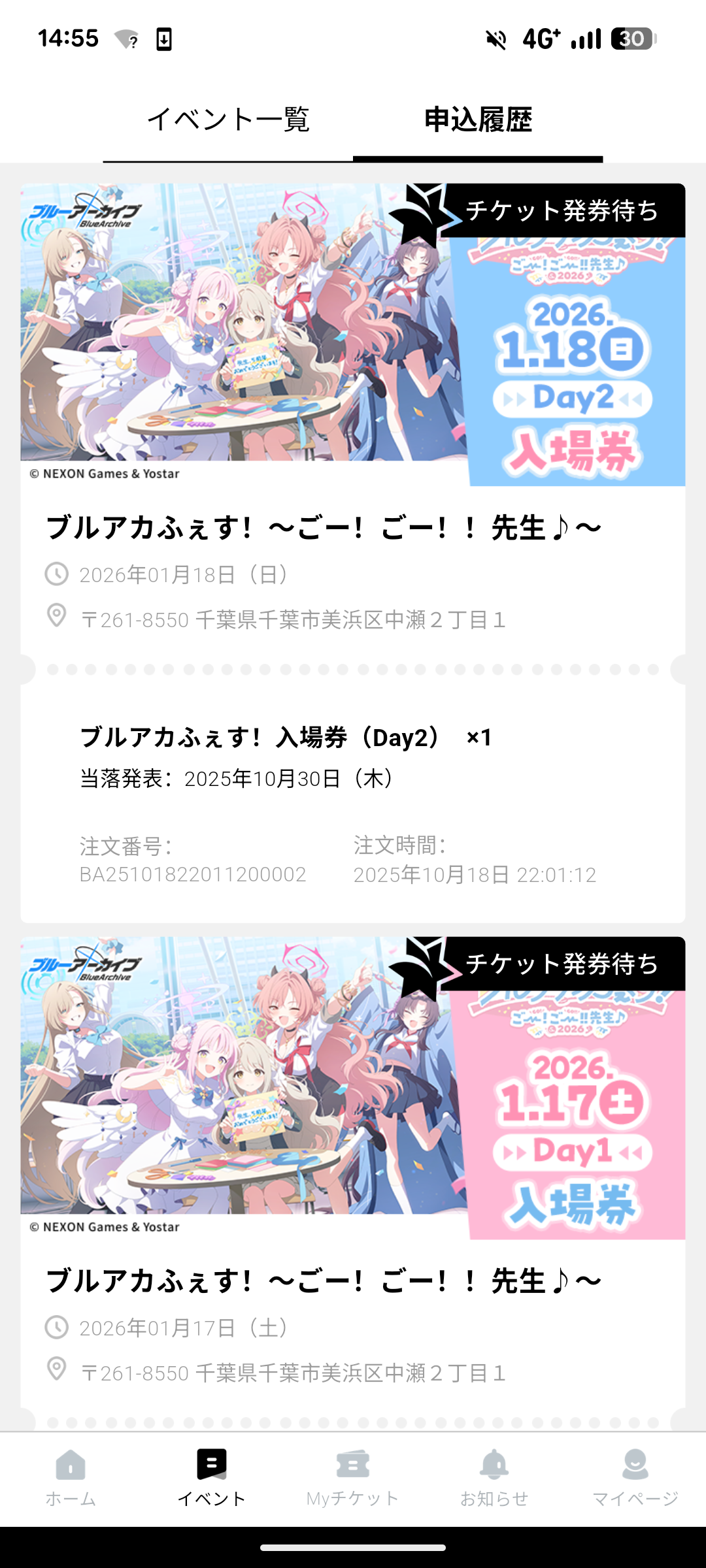The height and width of the screenshot is (1568, 706).
Task: Open the Myチケット tab
Action: pyautogui.click(x=353, y=1478)
